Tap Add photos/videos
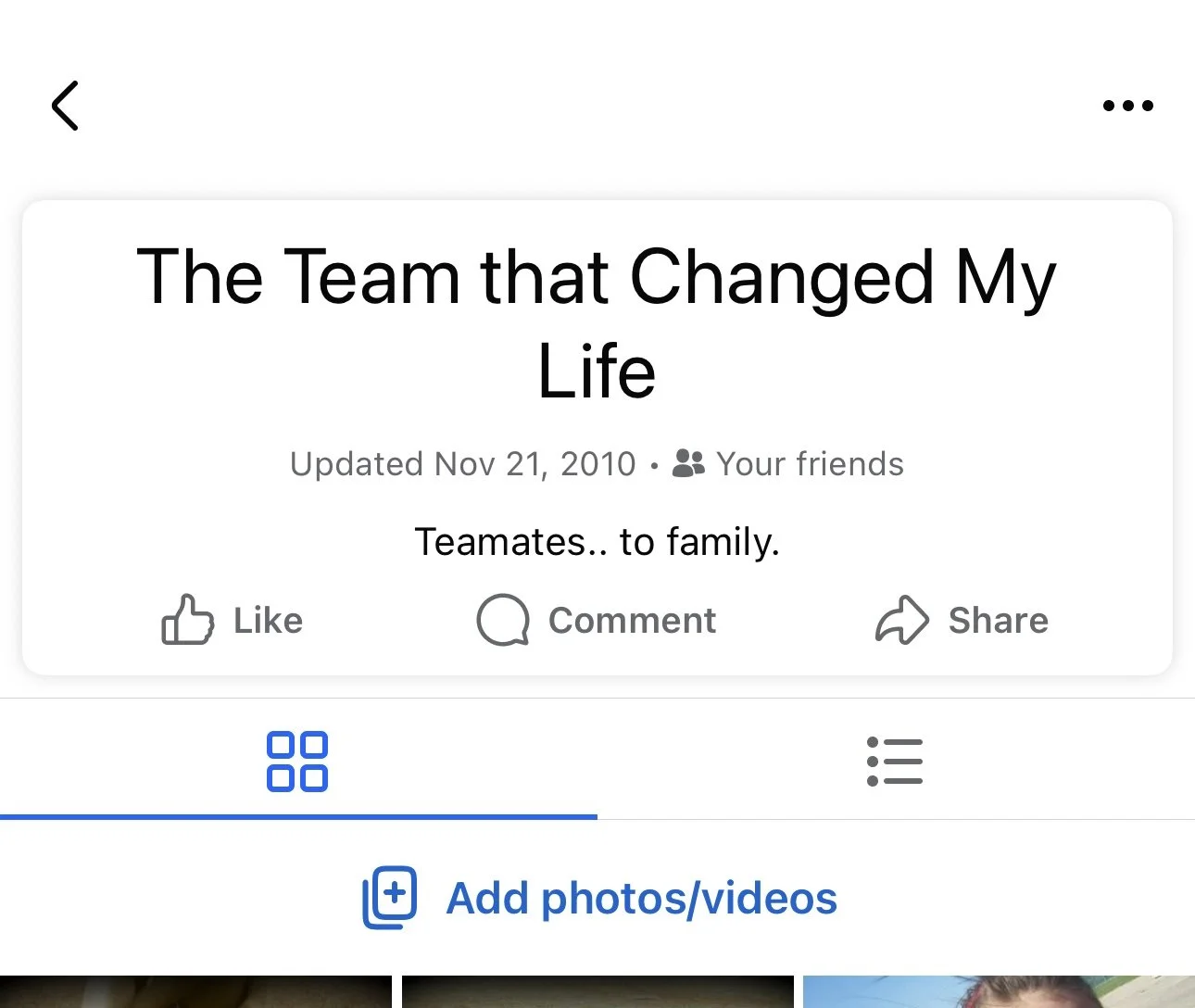The width and height of the screenshot is (1195, 1008). click(x=599, y=898)
